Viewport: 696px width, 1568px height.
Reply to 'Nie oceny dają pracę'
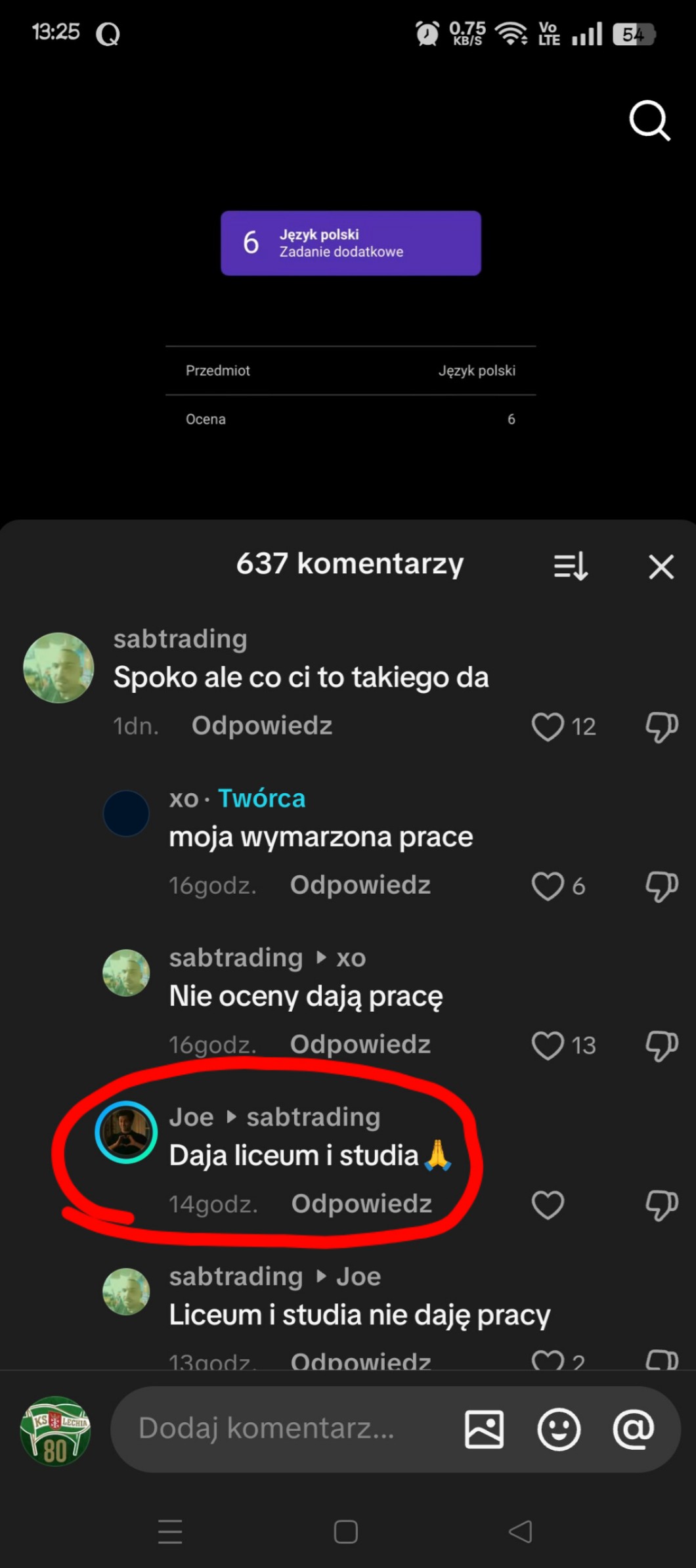point(360,1045)
